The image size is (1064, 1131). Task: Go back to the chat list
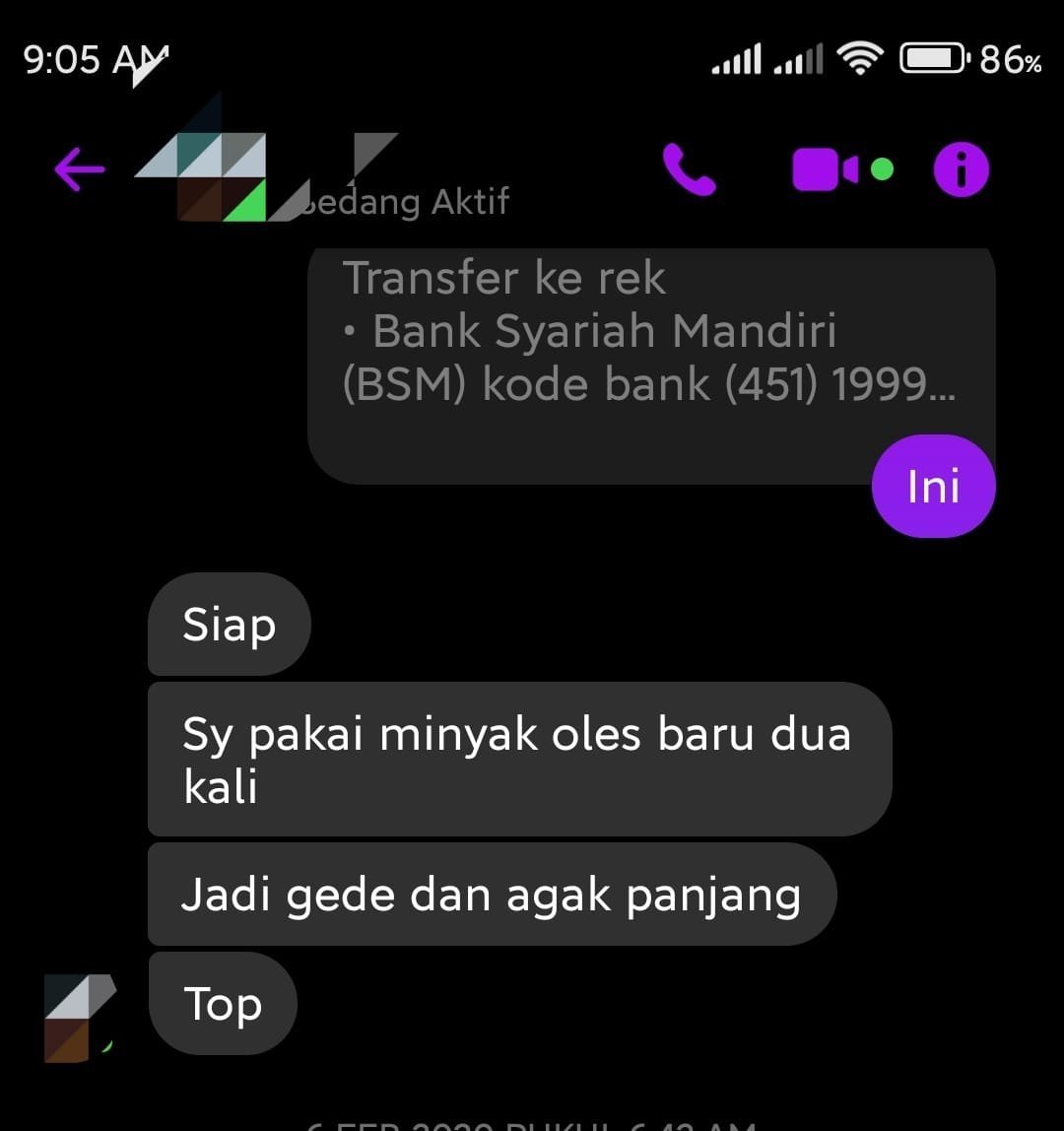click(x=79, y=169)
